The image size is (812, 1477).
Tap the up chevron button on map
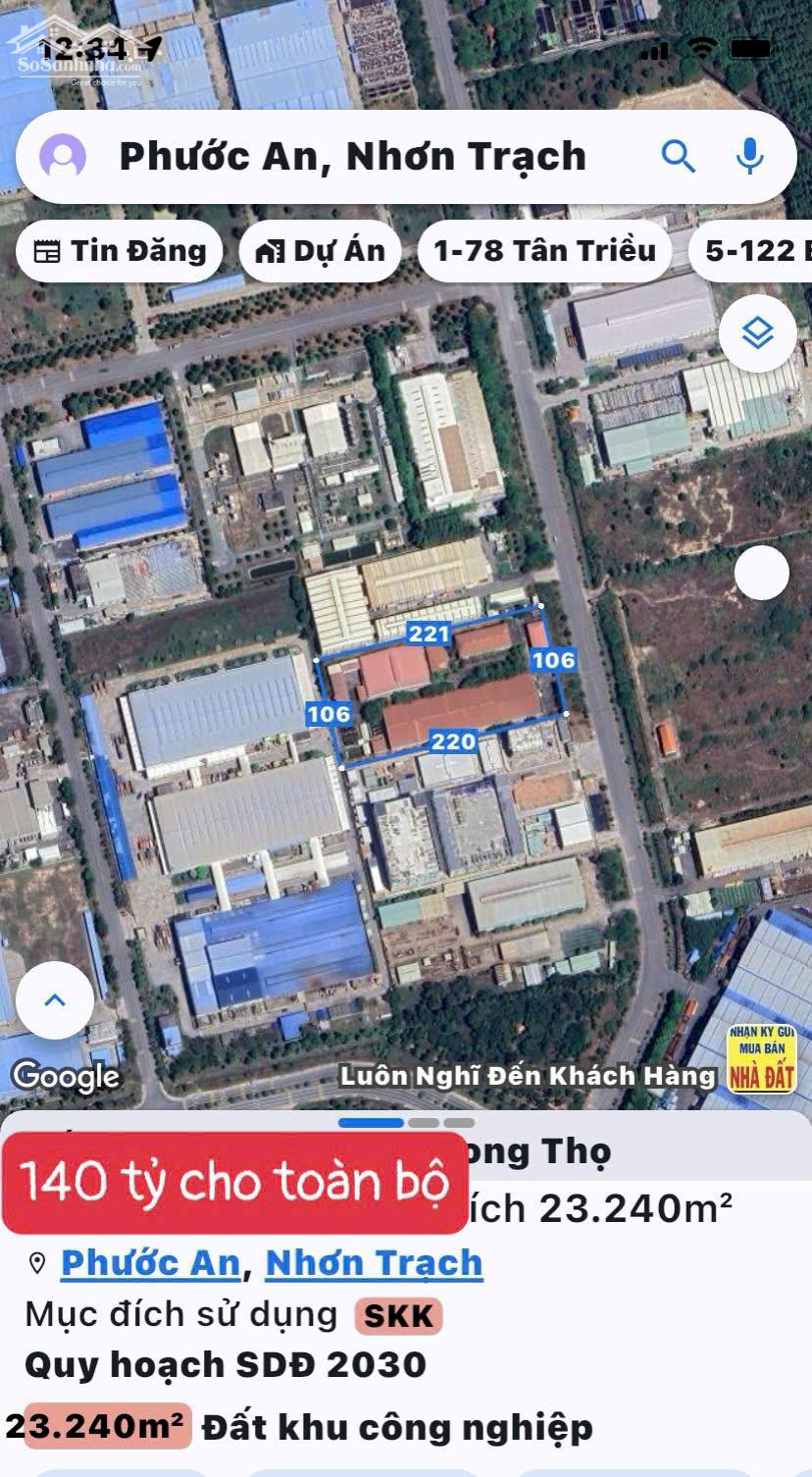[x=55, y=1000]
